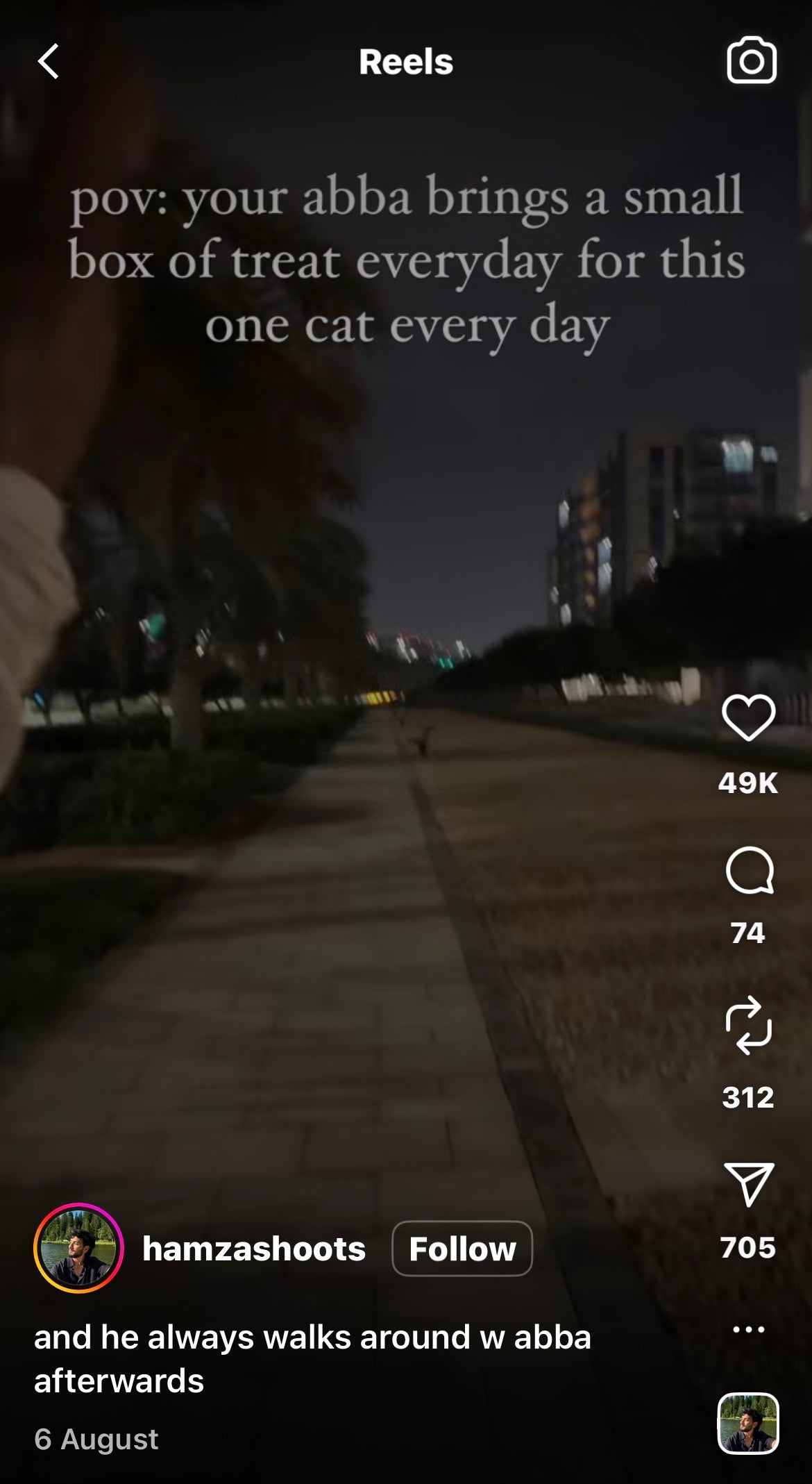Like this reel with the heart icon
Screen dimensions: 812x1484
click(x=748, y=717)
